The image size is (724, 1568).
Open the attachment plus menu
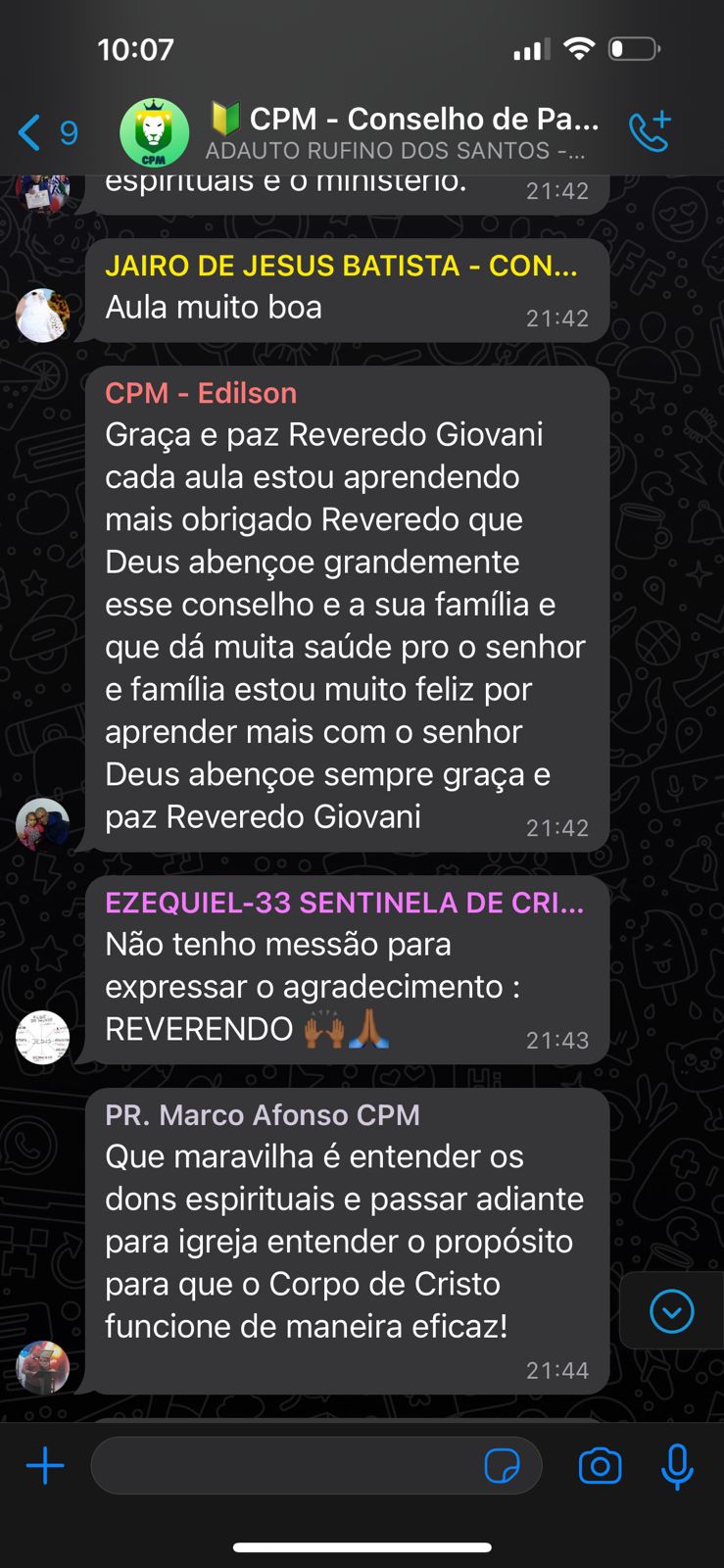click(x=45, y=1466)
